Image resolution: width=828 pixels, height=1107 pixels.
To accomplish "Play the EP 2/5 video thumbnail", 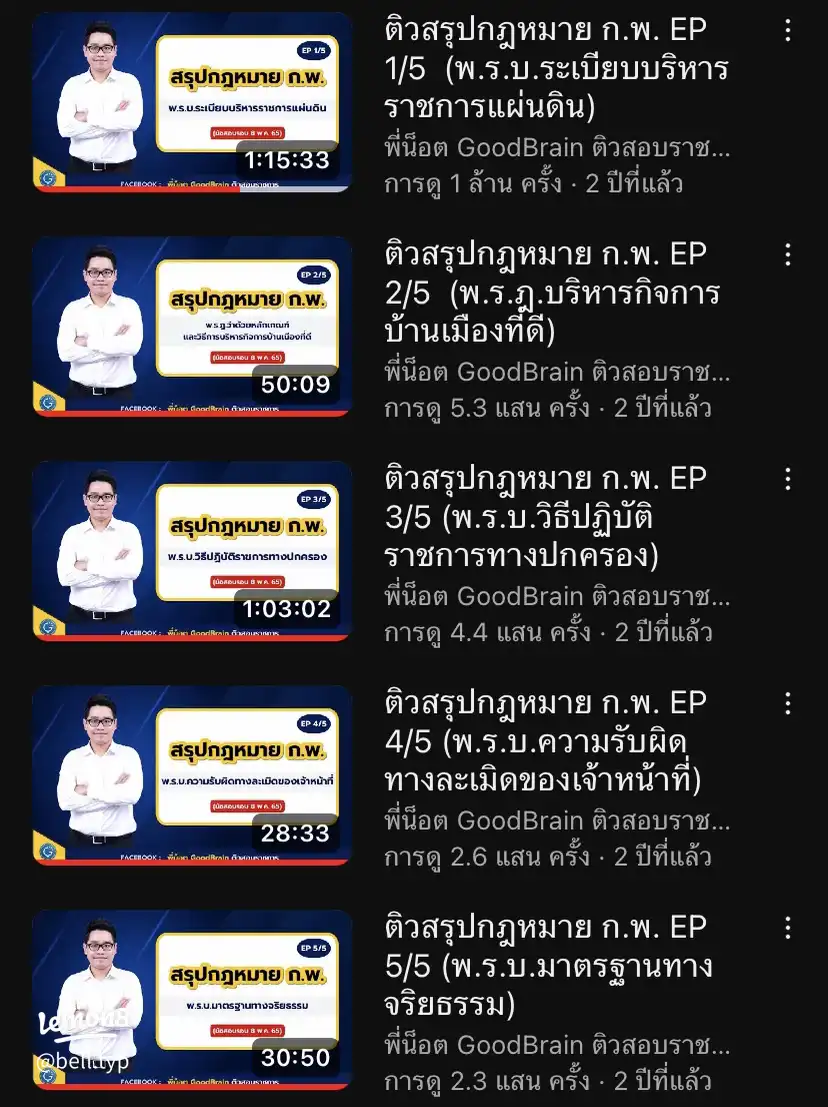I will [190, 328].
